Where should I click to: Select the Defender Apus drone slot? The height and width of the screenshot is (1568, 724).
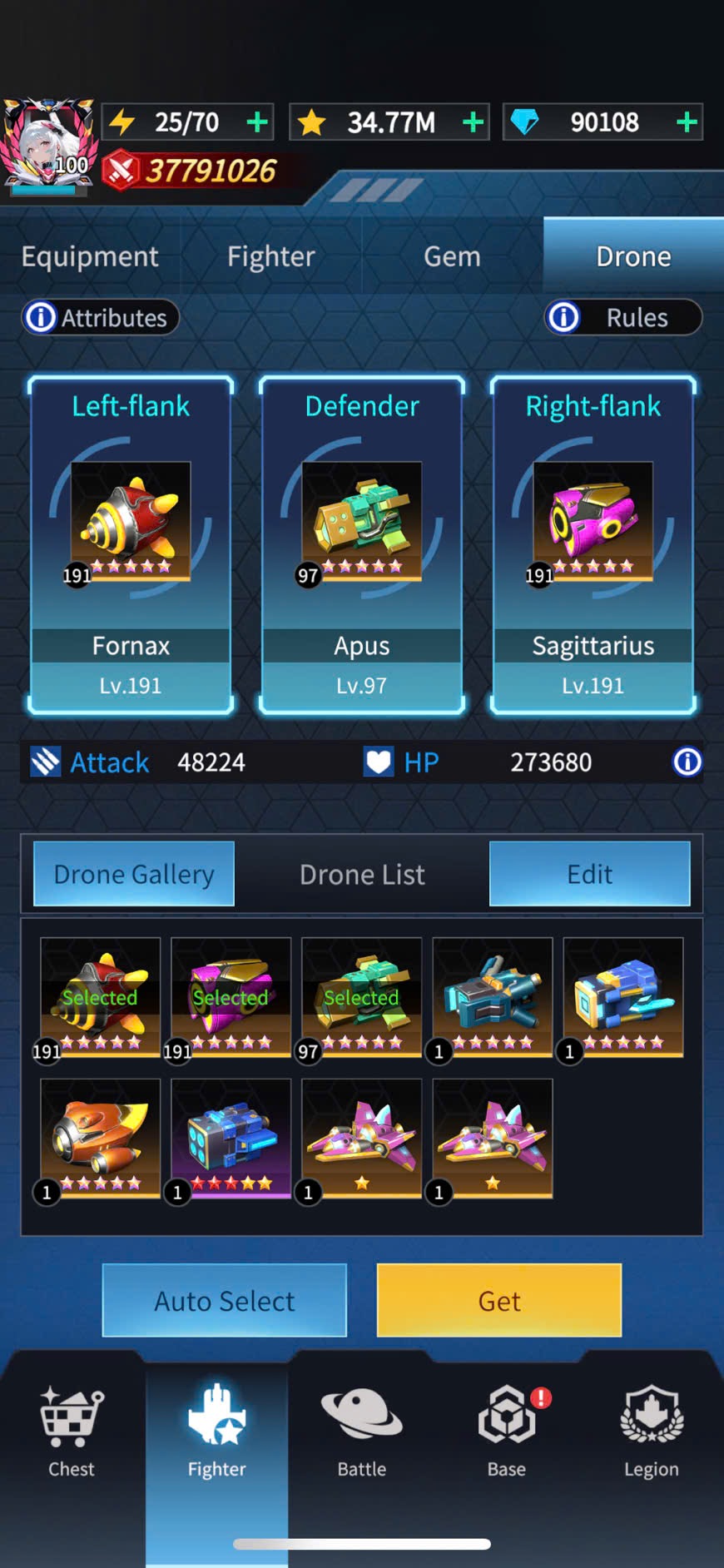click(x=362, y=545)
